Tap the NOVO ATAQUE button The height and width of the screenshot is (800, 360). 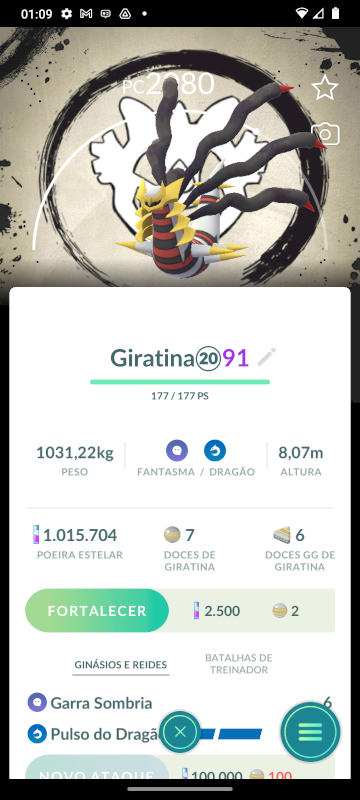click(97, 767)
